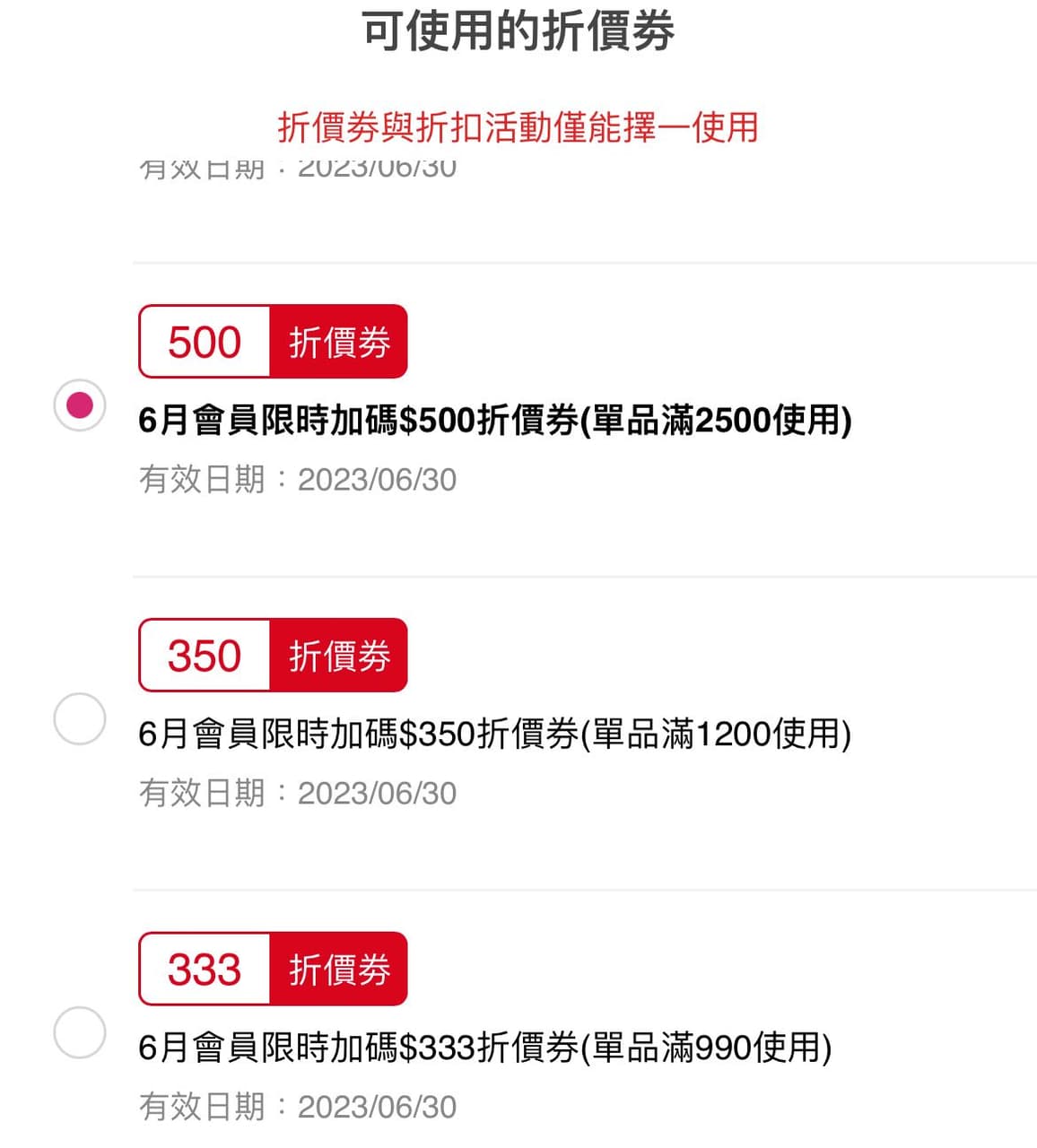Click the red 折價券 label on the 350 coupon

[x=337, y=656]
